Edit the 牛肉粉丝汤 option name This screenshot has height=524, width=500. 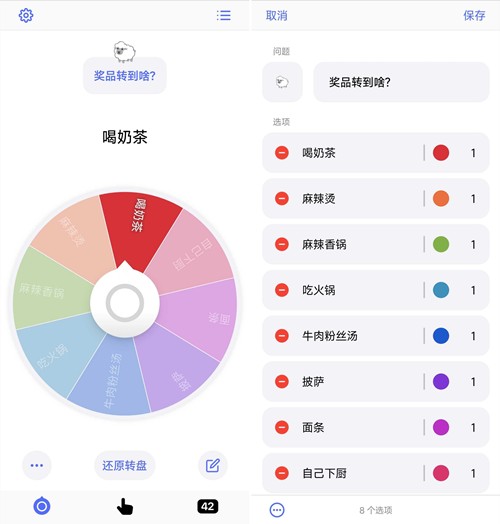click(330, 336)
